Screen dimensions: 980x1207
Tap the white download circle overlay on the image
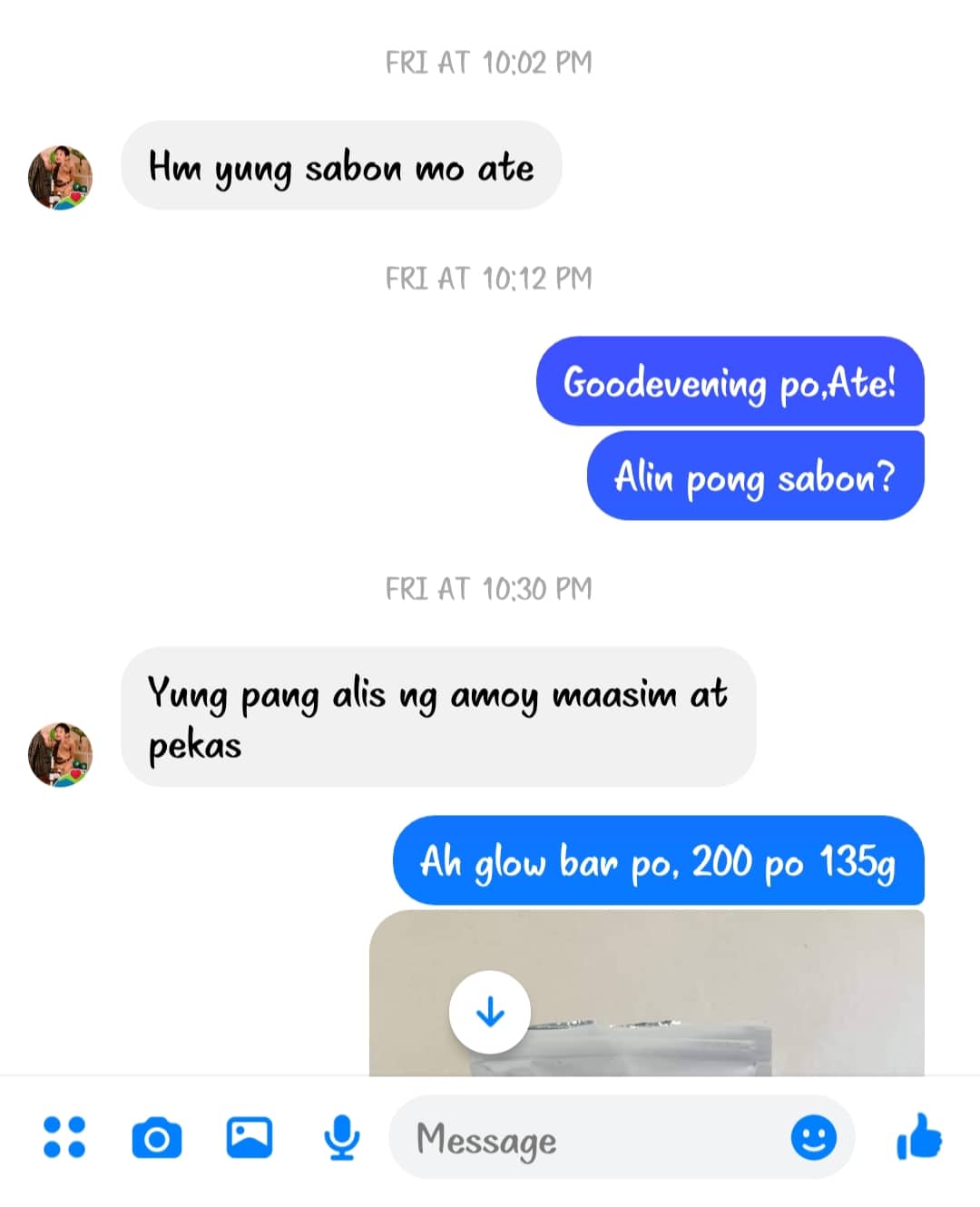click(490, 1012)
